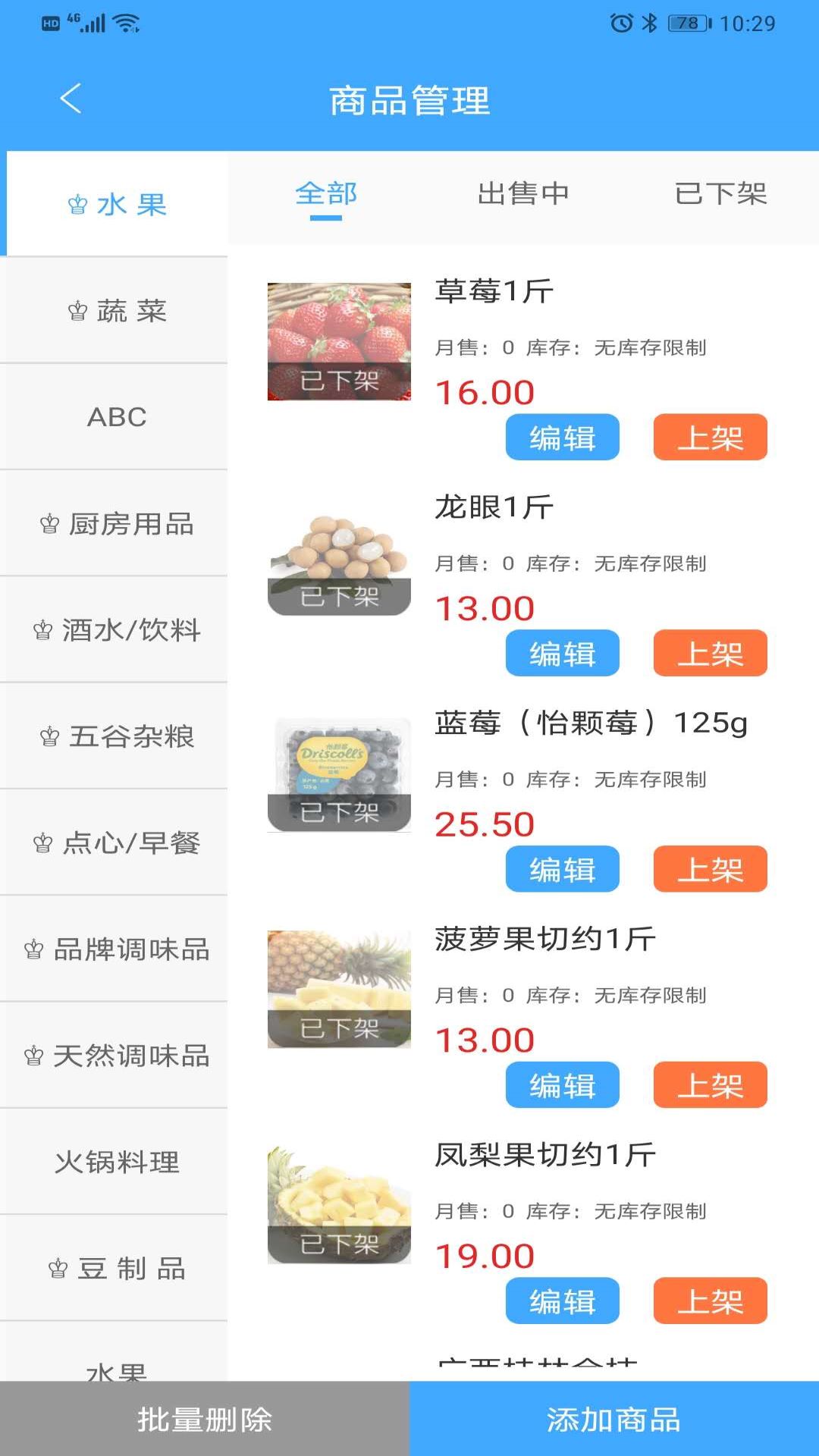Open the 已下架 tab

[x=720, y=194]
